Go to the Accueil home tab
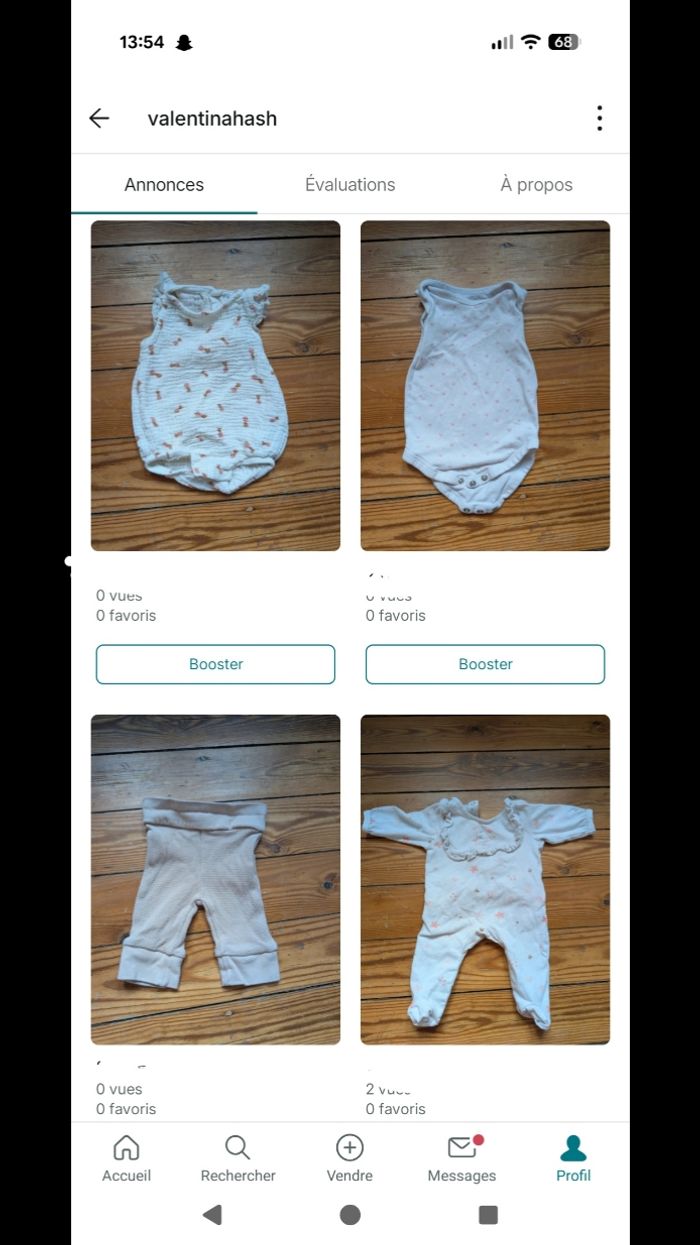Screen dimensions: 700x1245 (126, 1158)
